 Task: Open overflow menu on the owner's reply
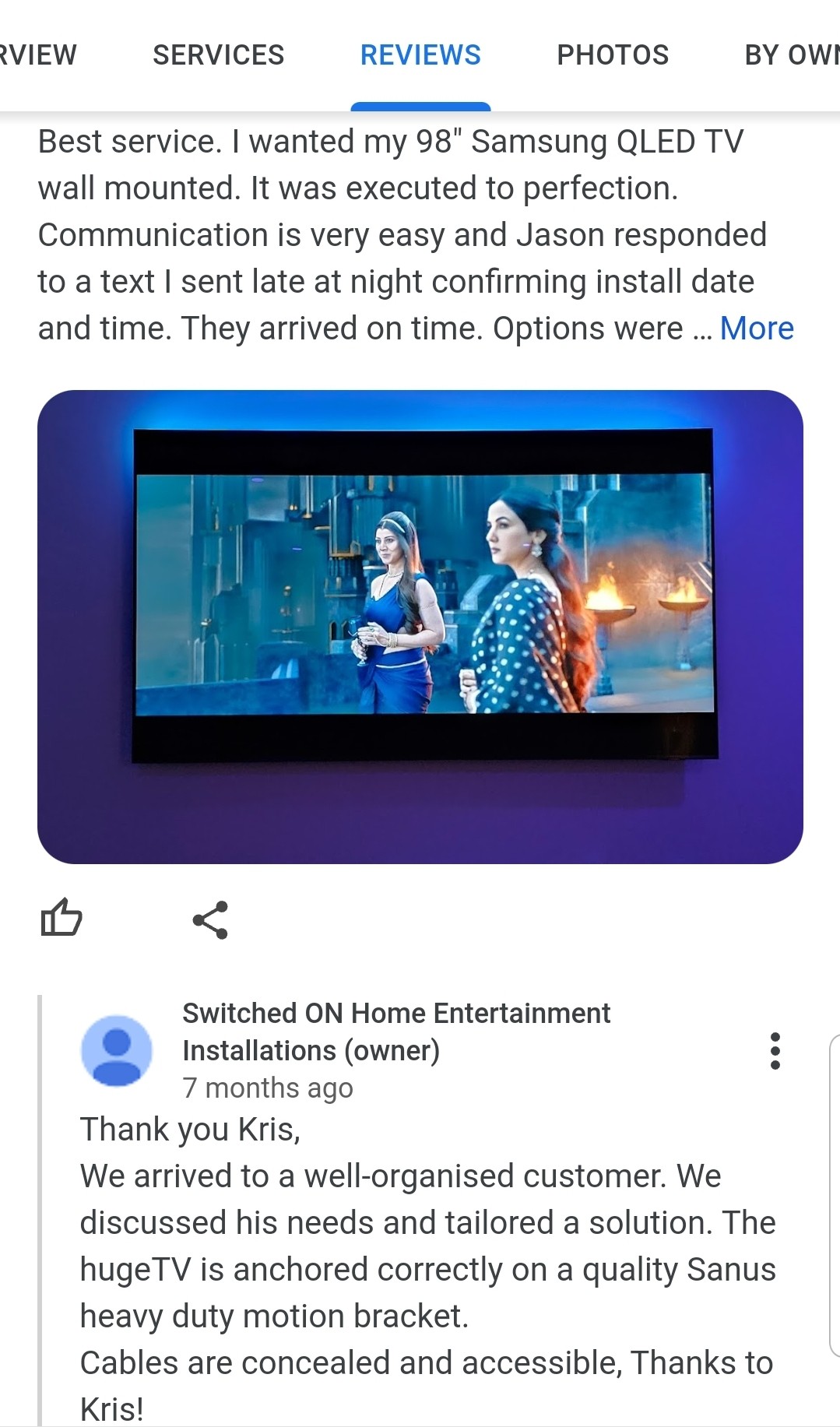775,1051
